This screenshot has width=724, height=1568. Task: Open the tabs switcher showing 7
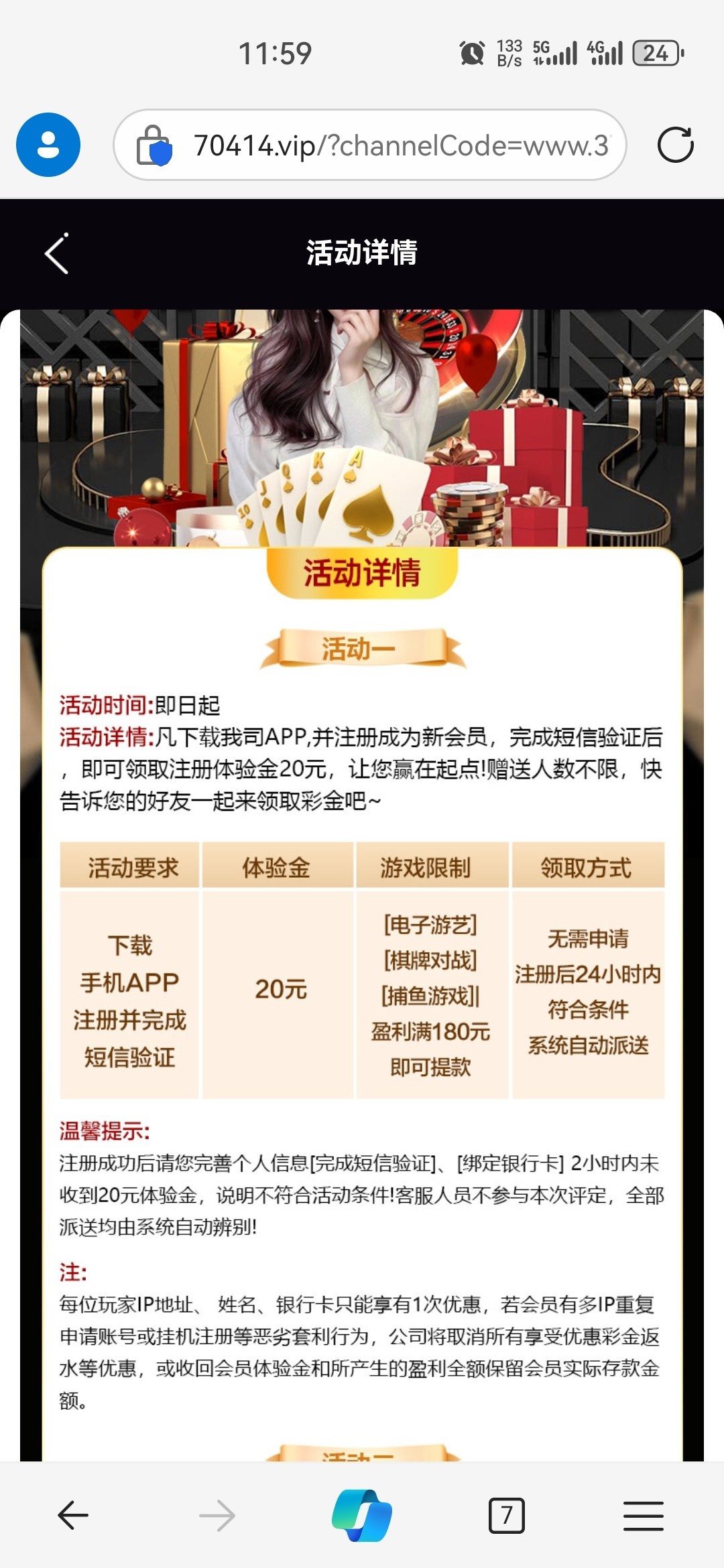tap(507, 1515)
